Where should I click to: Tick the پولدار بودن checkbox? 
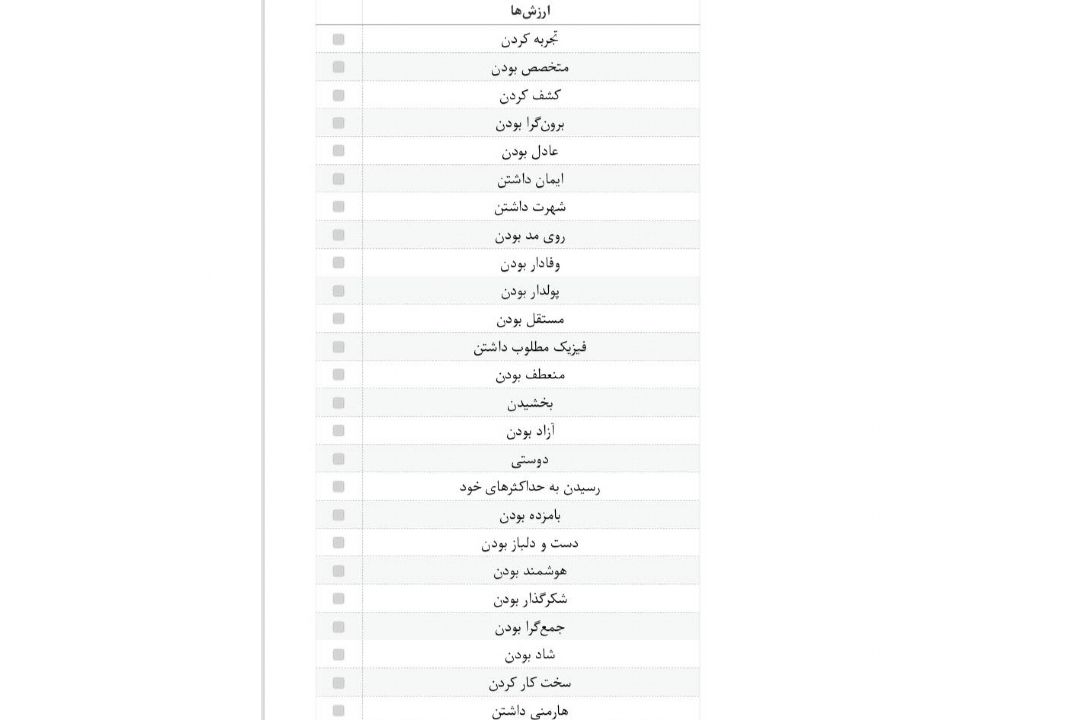pyautogui.click(x=339, y=291)
